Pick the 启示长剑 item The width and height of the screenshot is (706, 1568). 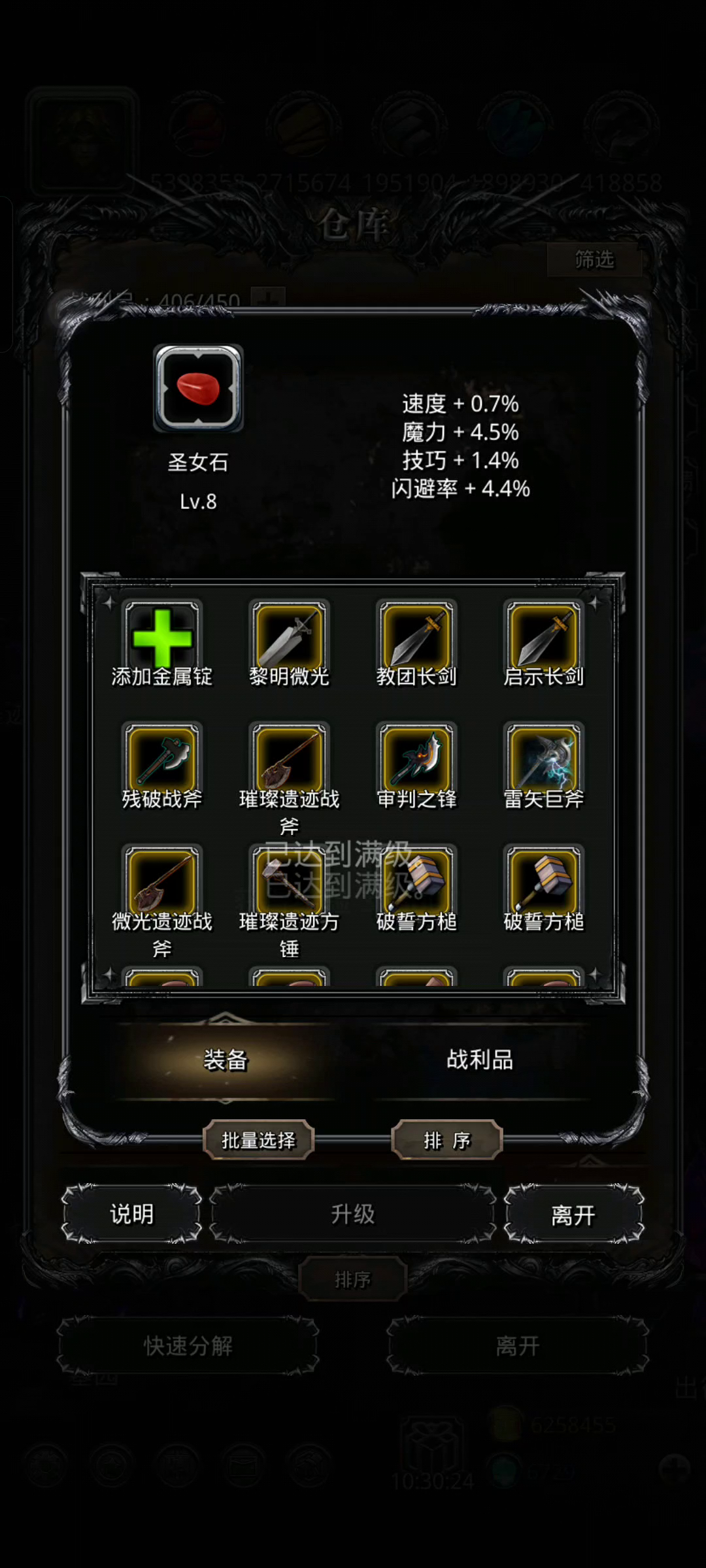click(x=543, y=644)
